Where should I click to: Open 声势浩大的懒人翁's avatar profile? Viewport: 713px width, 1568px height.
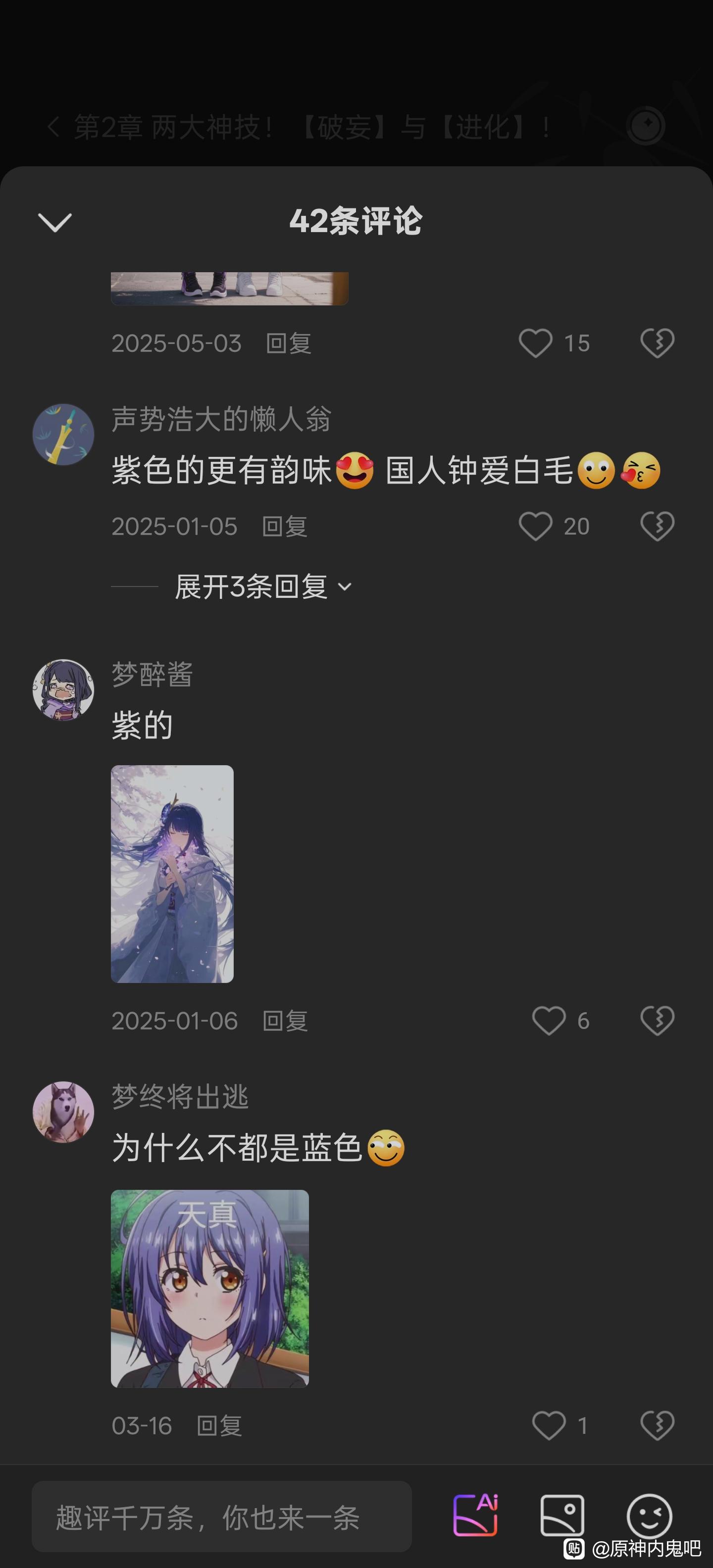click(x=63, y=435)
